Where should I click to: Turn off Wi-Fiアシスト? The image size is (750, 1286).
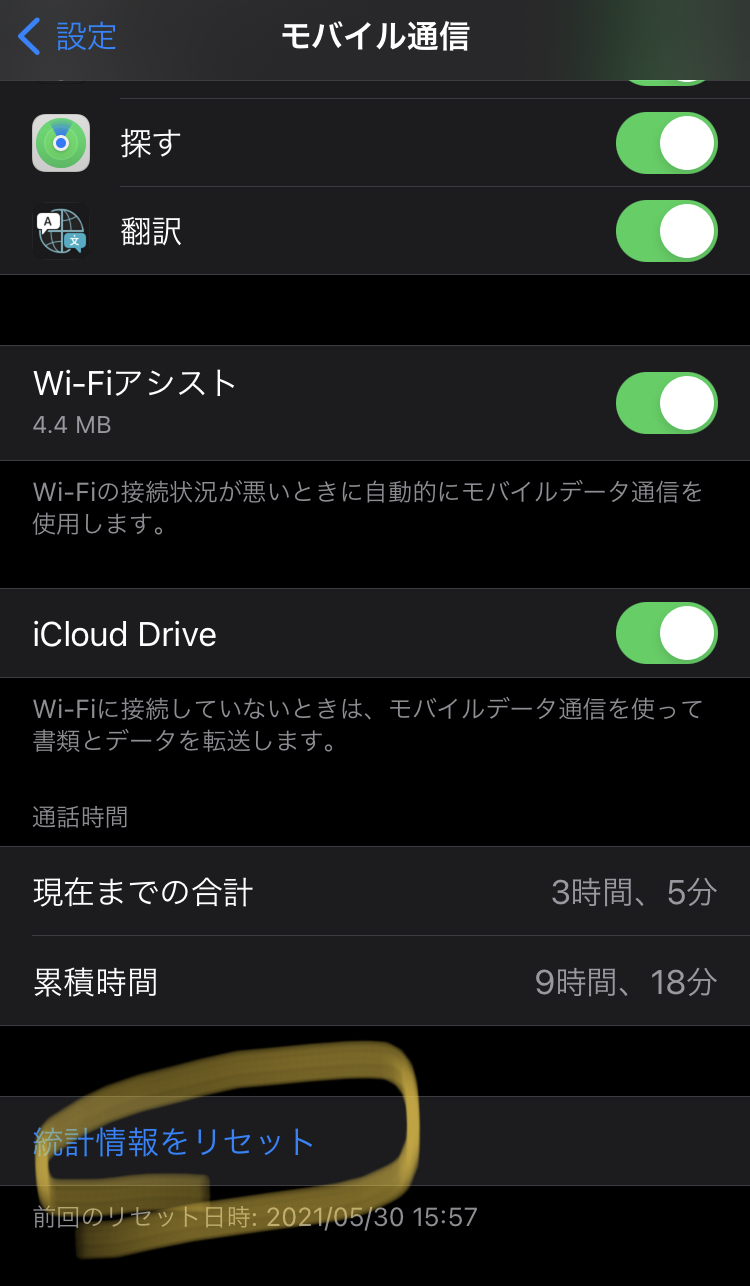(666, 403)
